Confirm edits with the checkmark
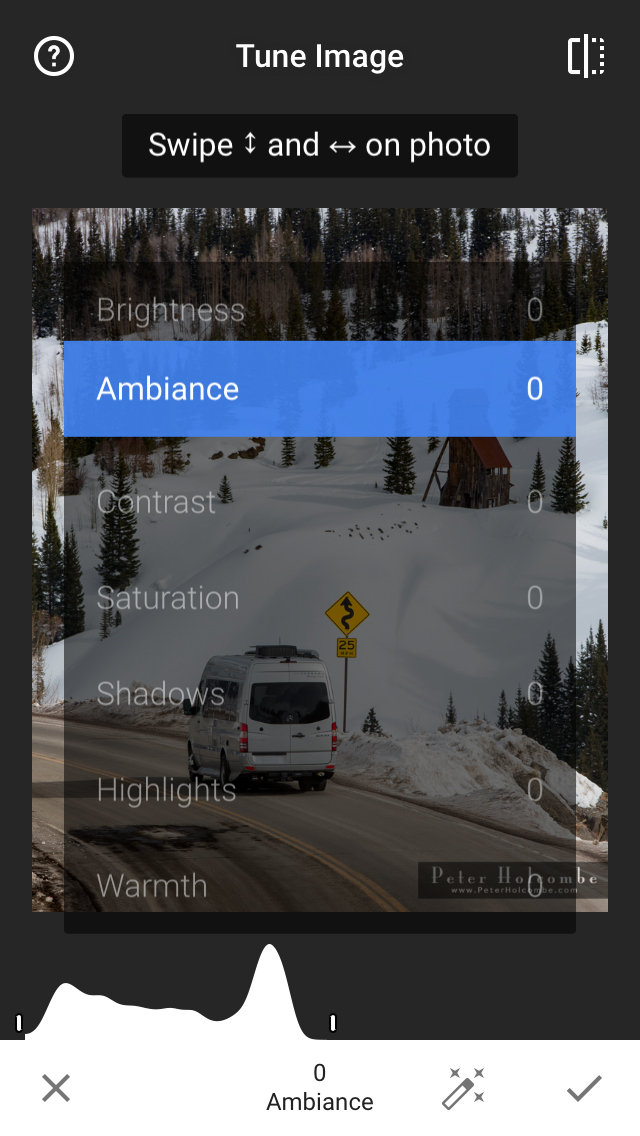This screenshot has height=1136, width=640. point(584,1088)
